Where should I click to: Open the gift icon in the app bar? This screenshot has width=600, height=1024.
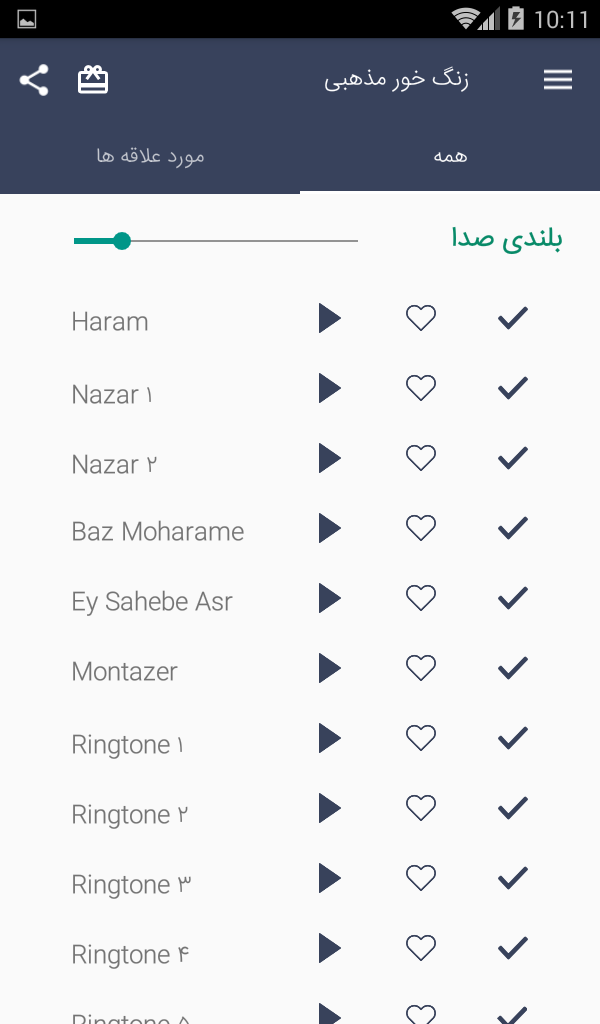pyautogui.click(x=93, y=80)
